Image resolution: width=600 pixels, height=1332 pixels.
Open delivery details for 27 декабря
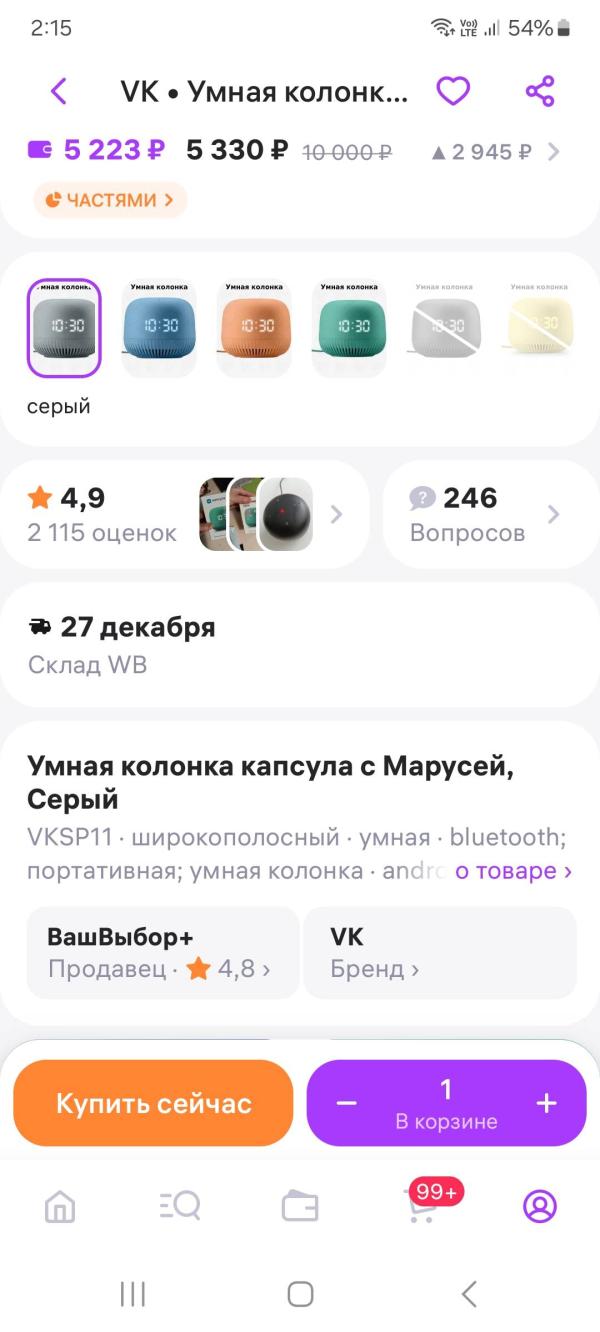(300, 645)
